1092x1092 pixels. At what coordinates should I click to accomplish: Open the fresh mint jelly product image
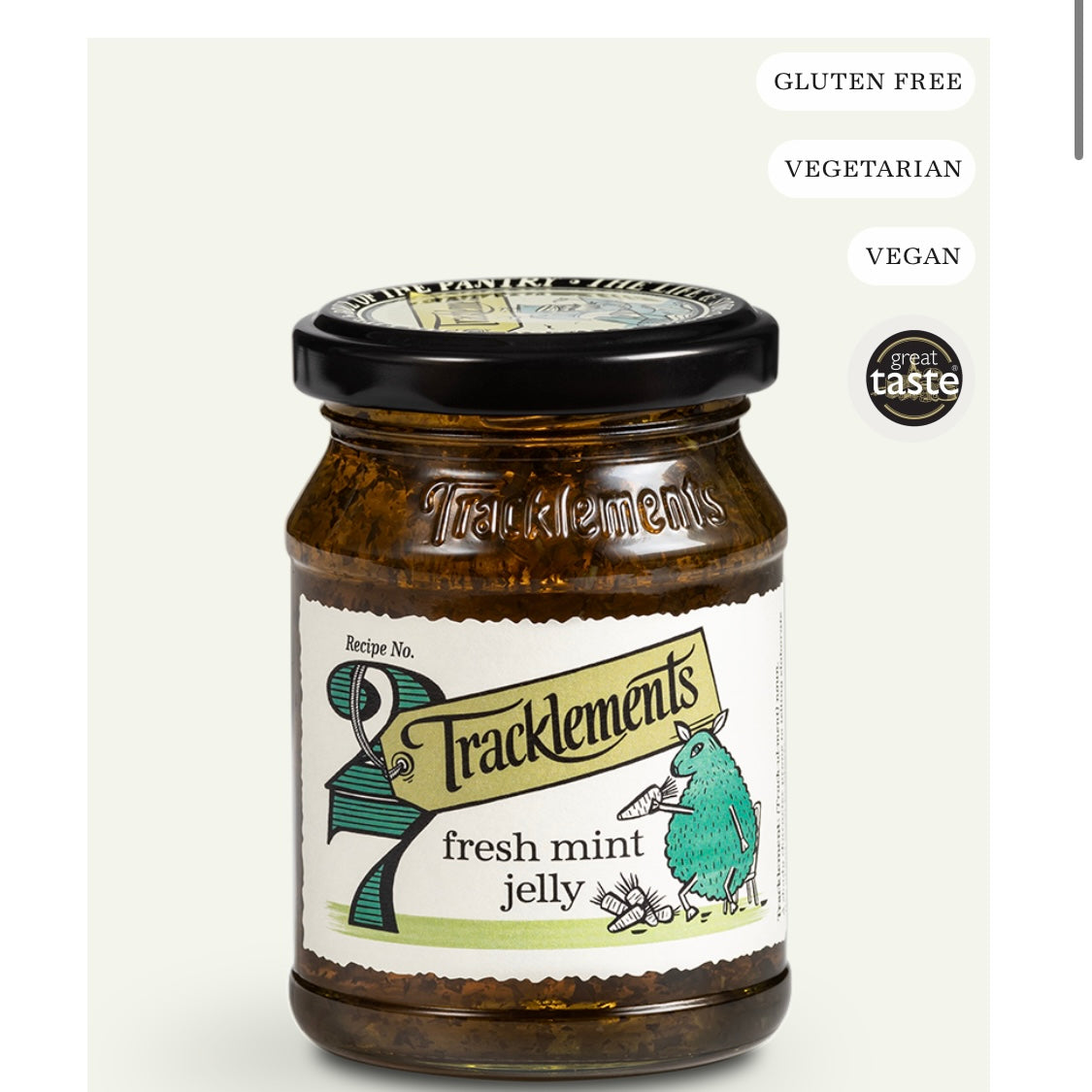(x=537, y=679)
